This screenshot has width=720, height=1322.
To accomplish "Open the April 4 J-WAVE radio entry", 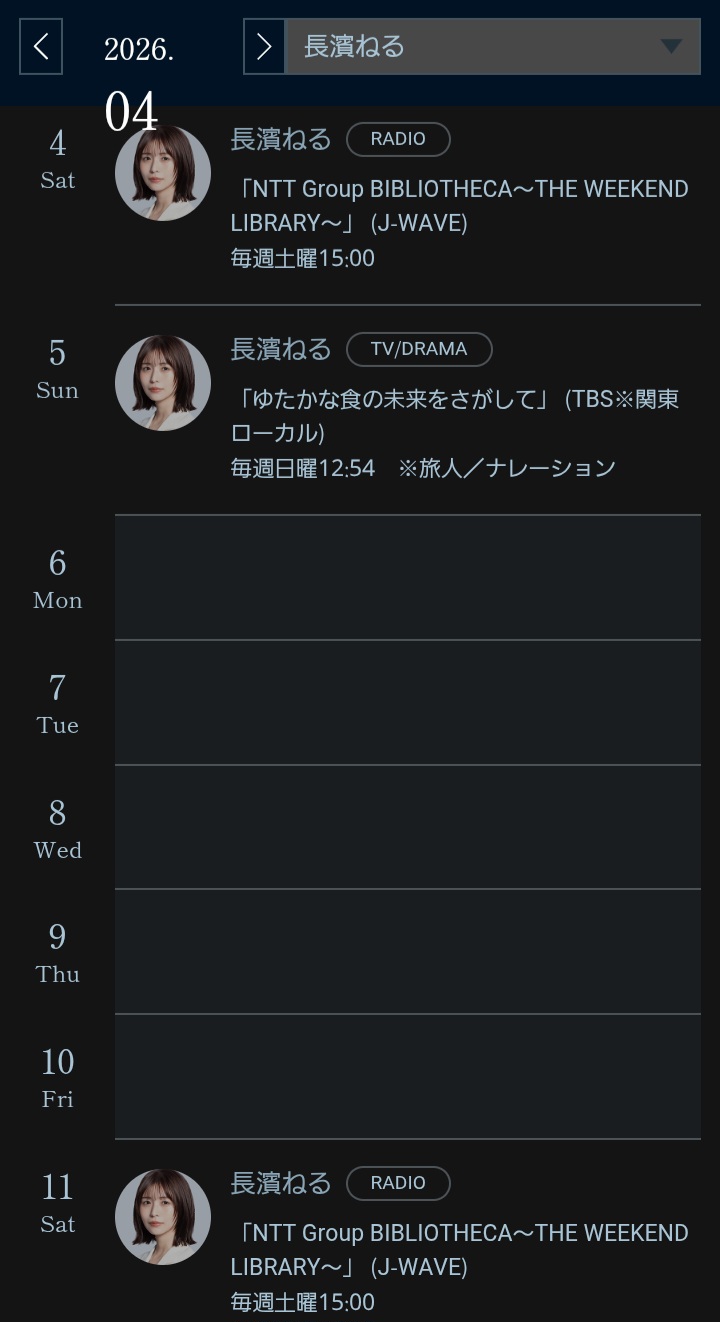I will (459, 205).
